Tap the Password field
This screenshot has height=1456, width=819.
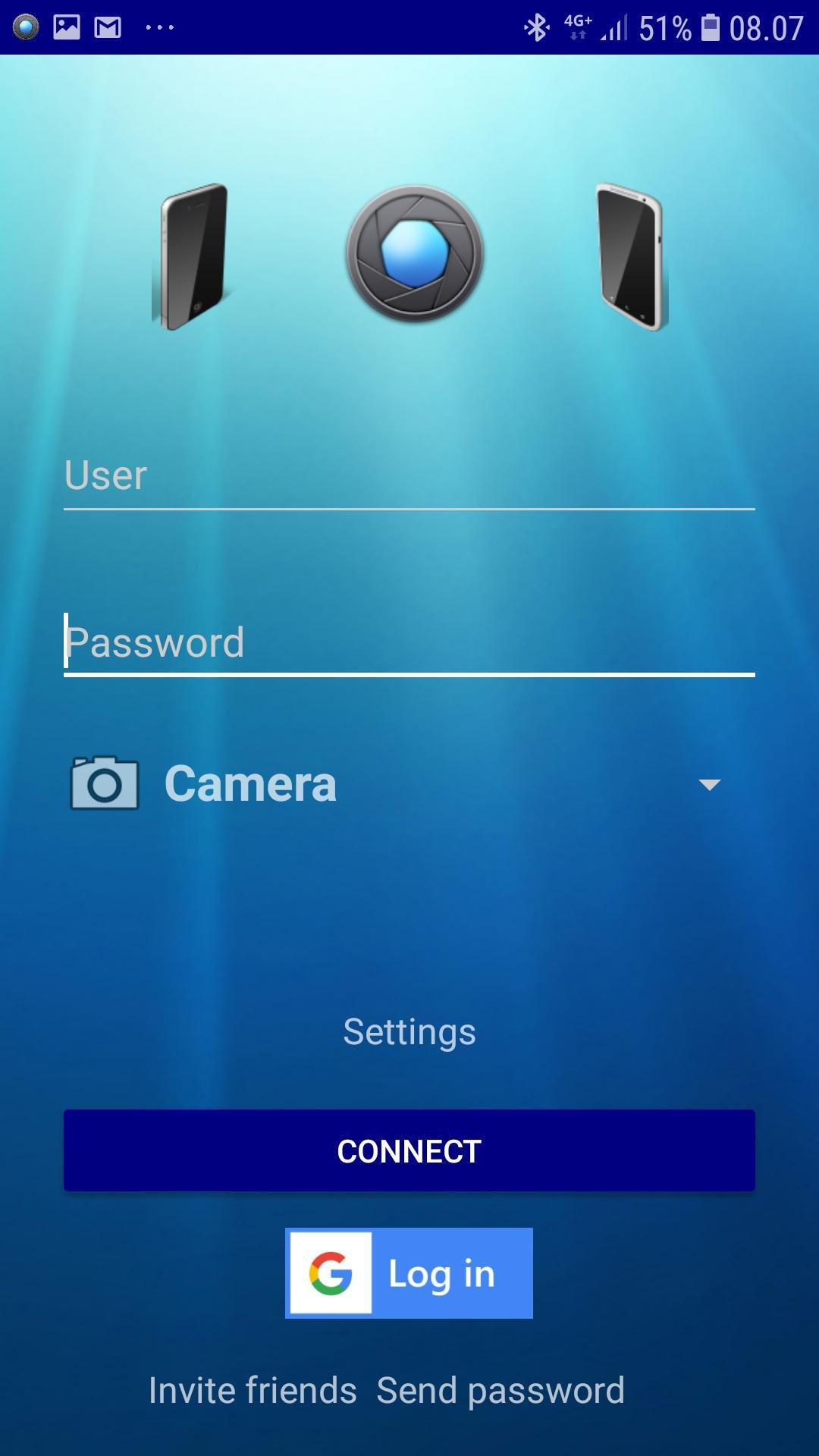[x=409, y=643]
